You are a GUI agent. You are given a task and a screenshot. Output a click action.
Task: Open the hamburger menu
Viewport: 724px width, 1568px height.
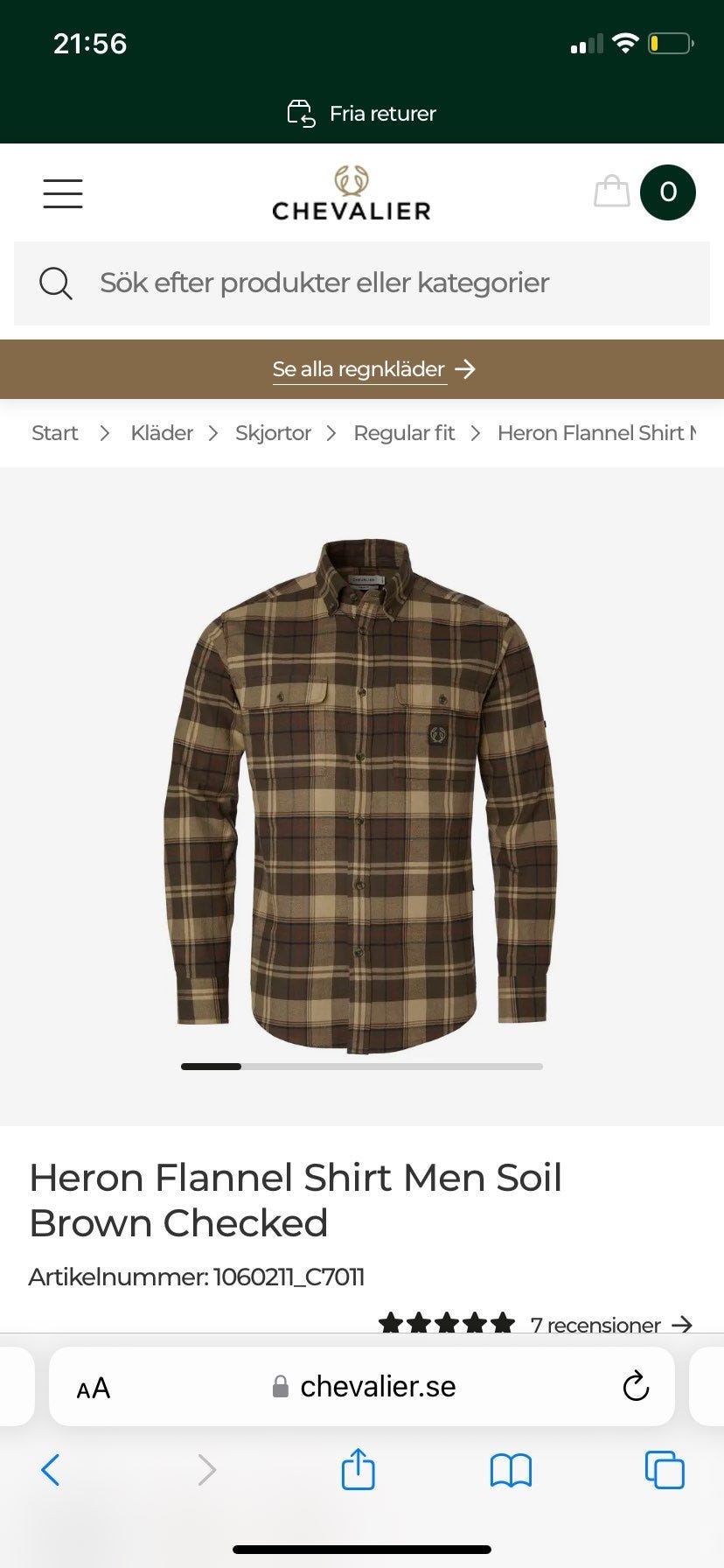pos(63,193)
